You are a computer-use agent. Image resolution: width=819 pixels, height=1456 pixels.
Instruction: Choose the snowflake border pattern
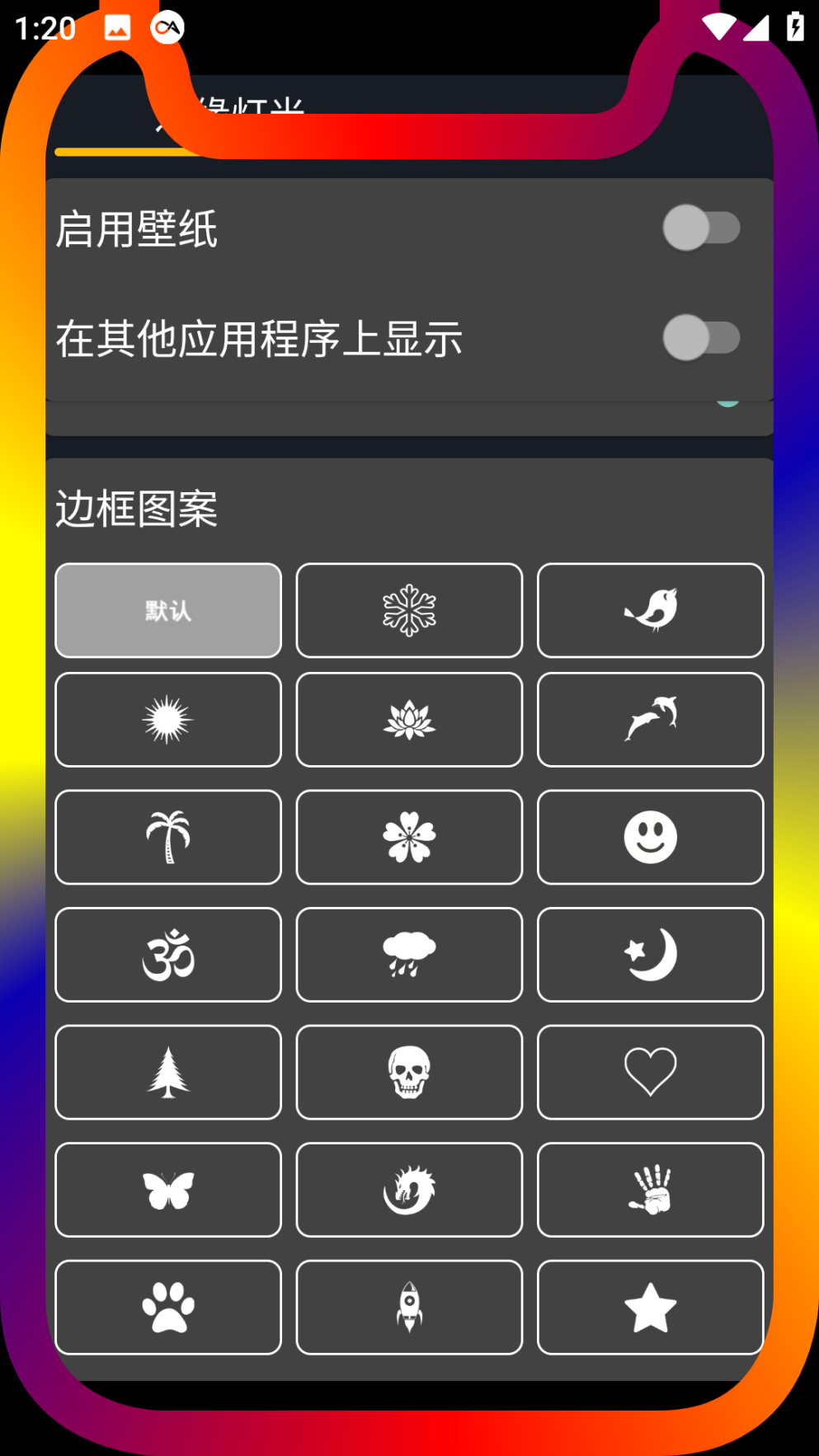409,610
